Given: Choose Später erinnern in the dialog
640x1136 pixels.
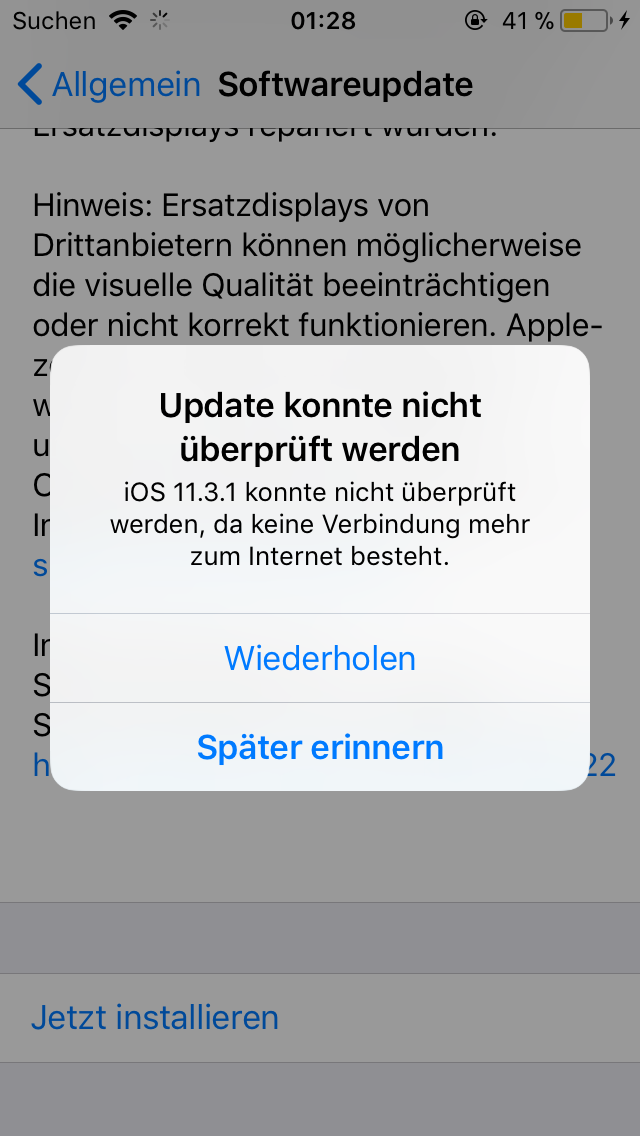Looking at the screenshot, I should [x=320, y=747].
